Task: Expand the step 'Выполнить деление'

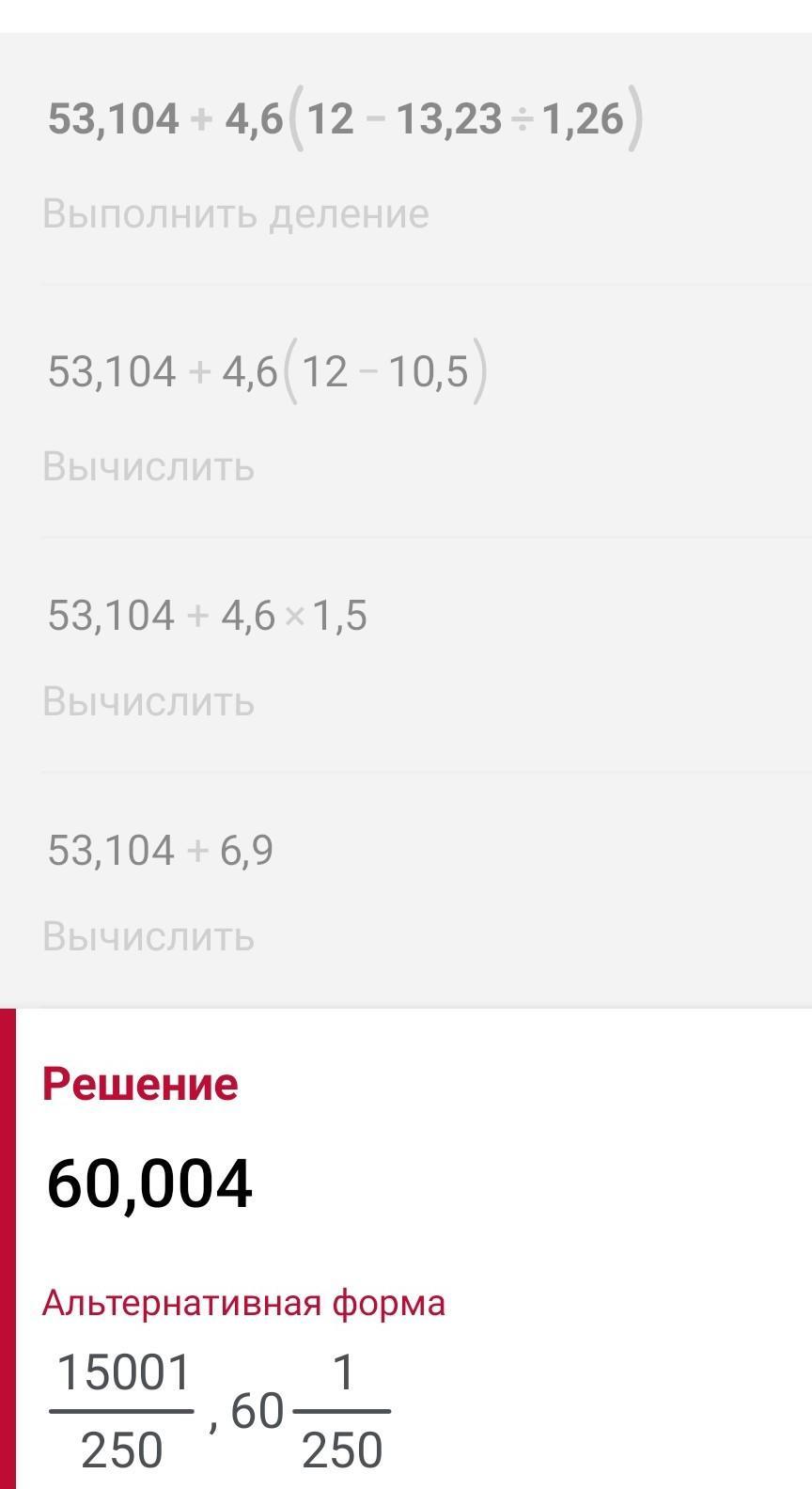Action: click(235, 214)
